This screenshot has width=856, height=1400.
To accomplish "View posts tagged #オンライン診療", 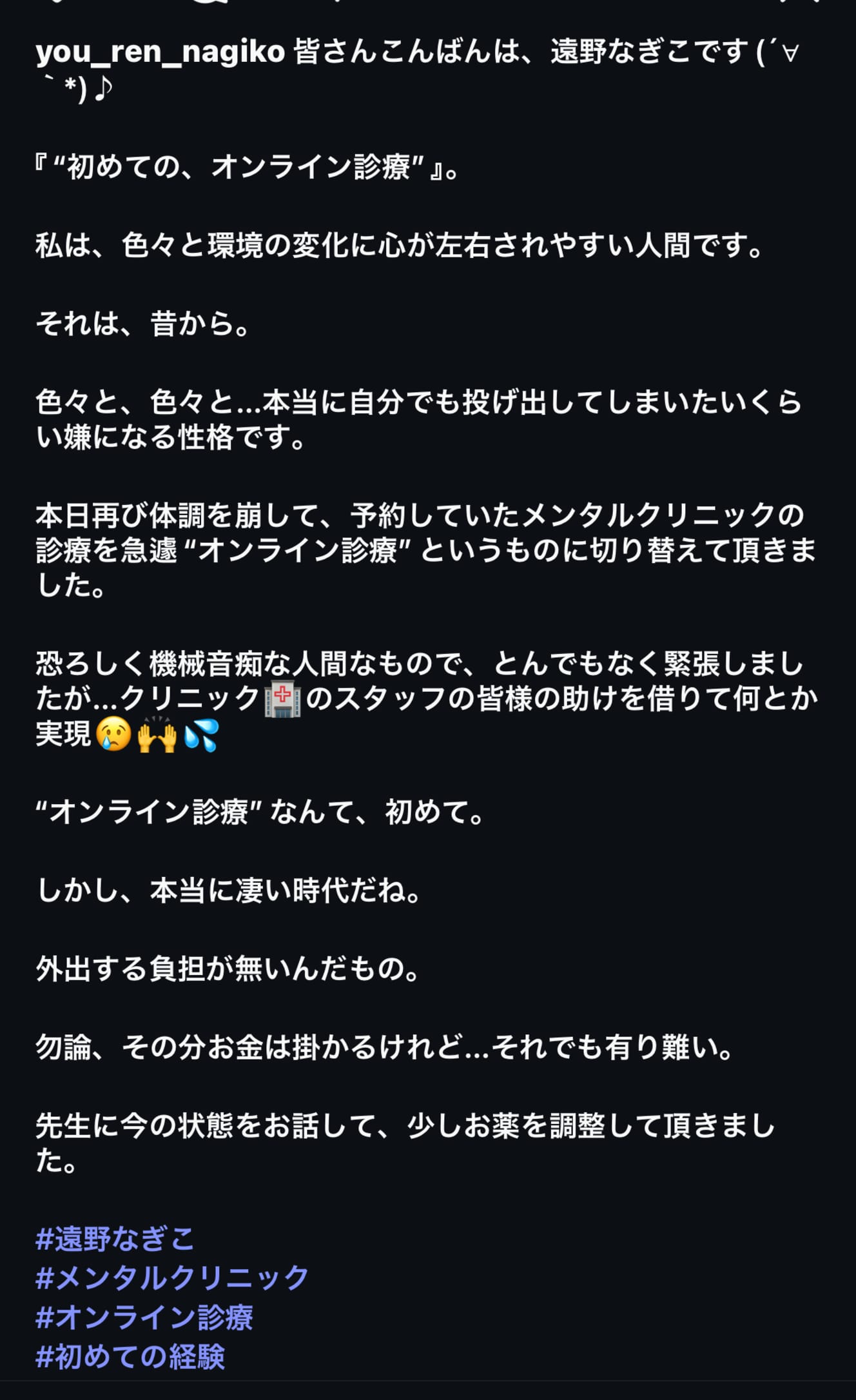I will point(144,1317).
